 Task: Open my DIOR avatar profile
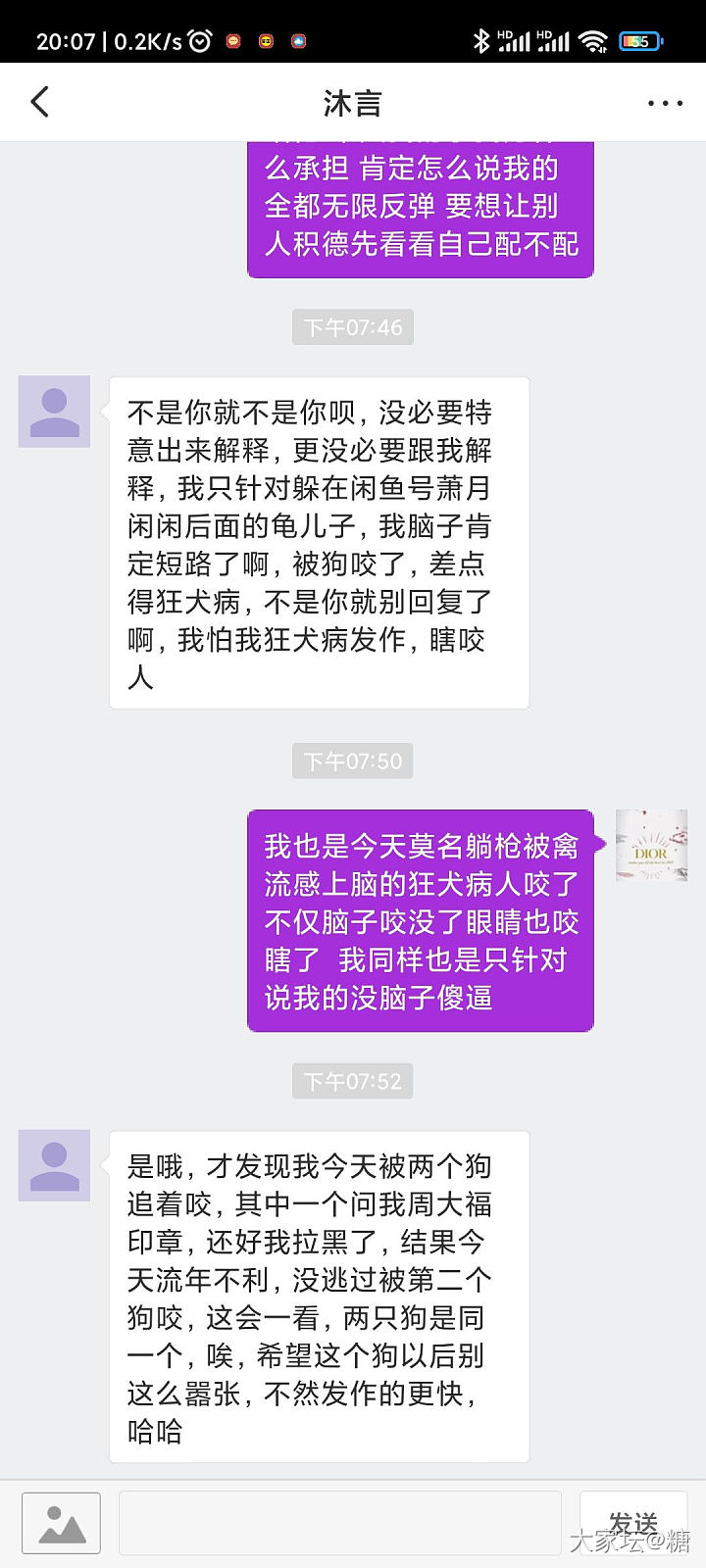point(651,845)
